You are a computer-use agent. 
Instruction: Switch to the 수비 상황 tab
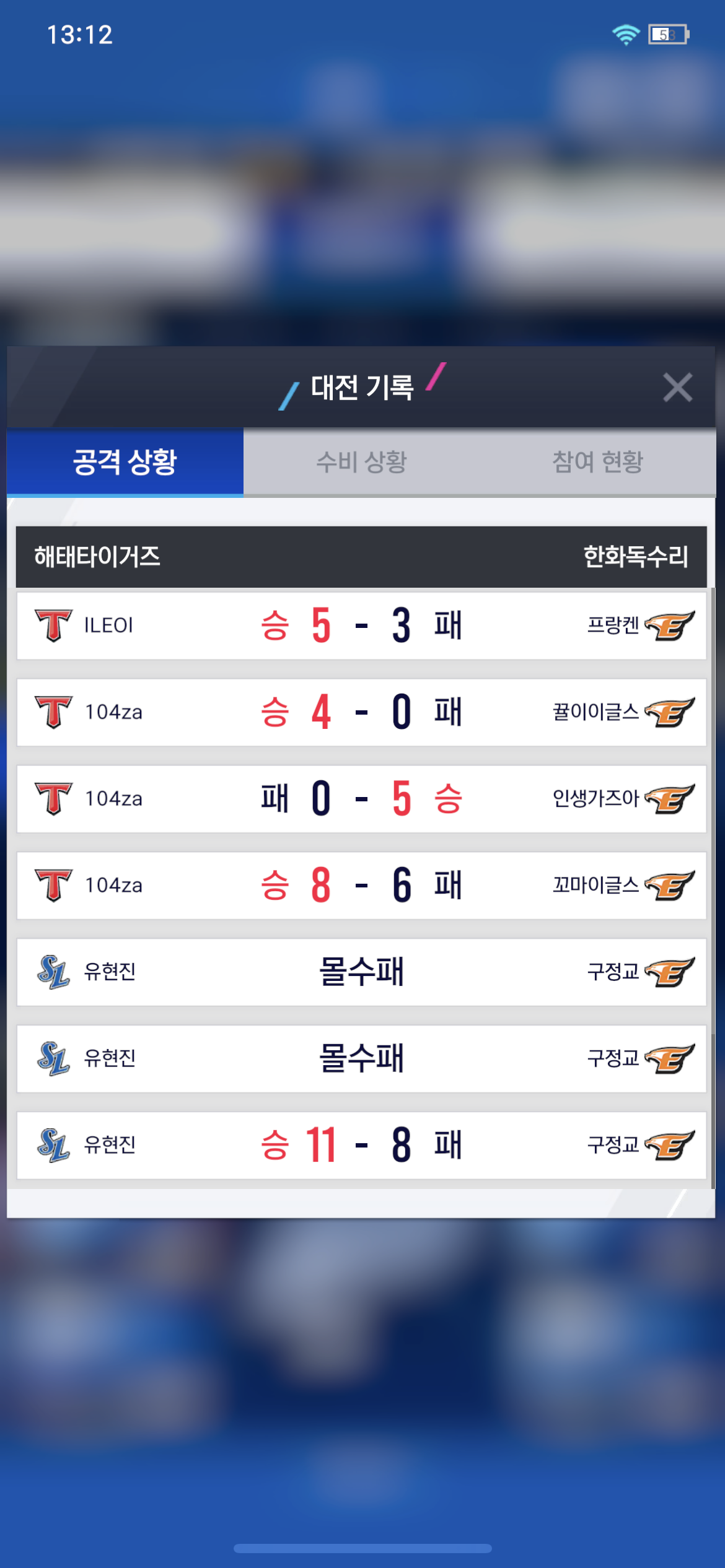tap(361, 462)
